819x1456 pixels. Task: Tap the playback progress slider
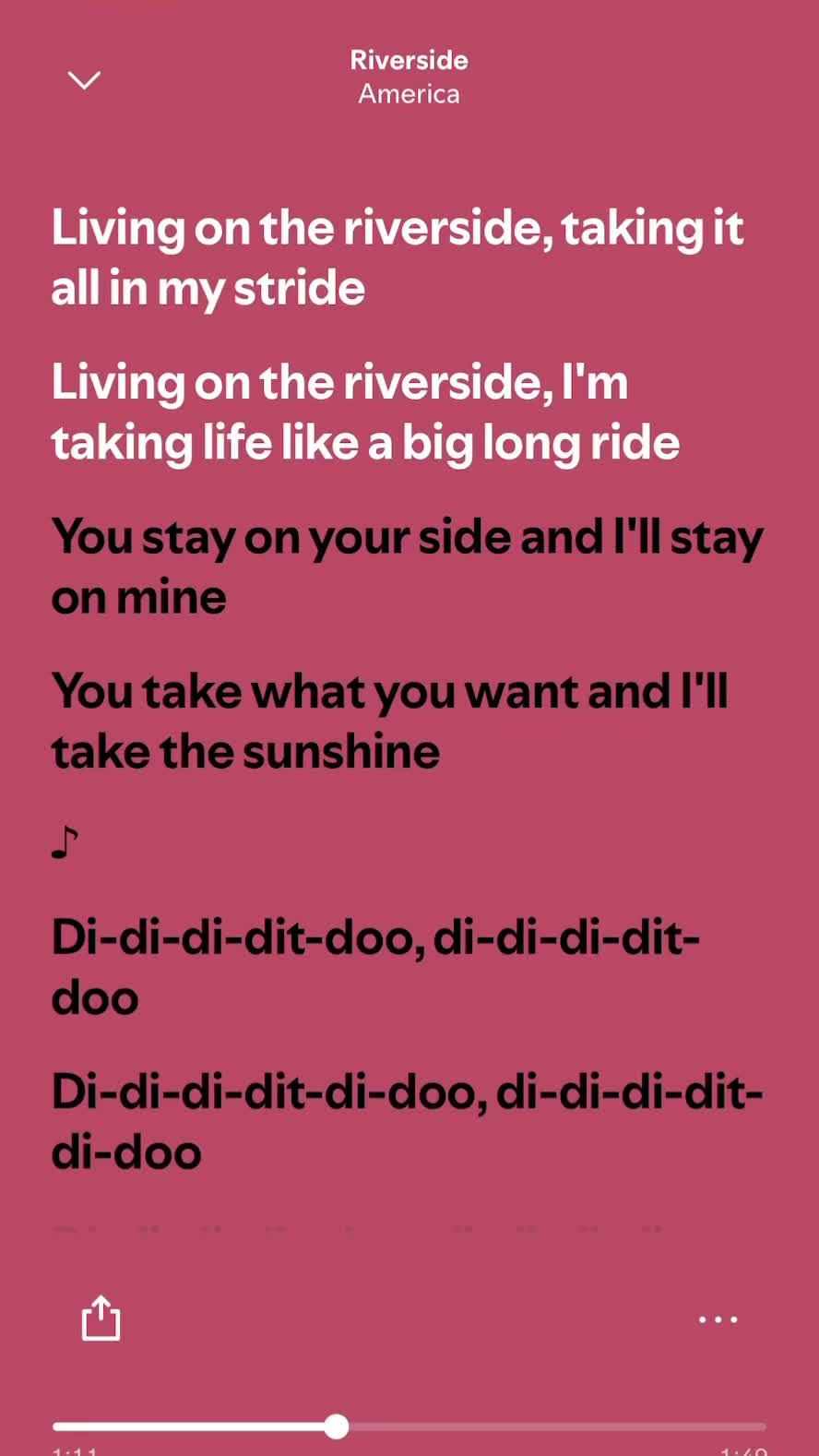click(x=409, y=1426)
